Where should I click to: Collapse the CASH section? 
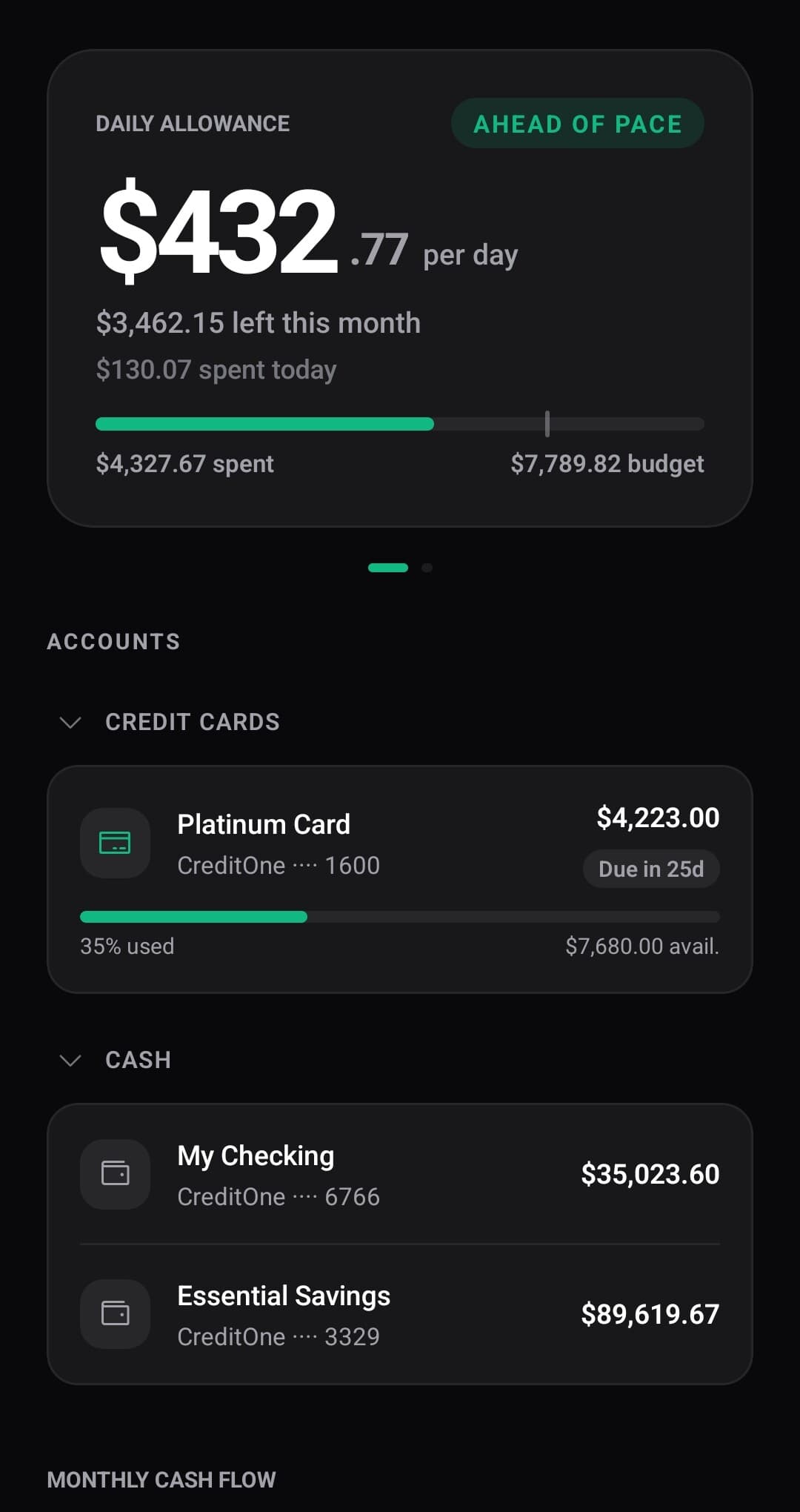70,1060
